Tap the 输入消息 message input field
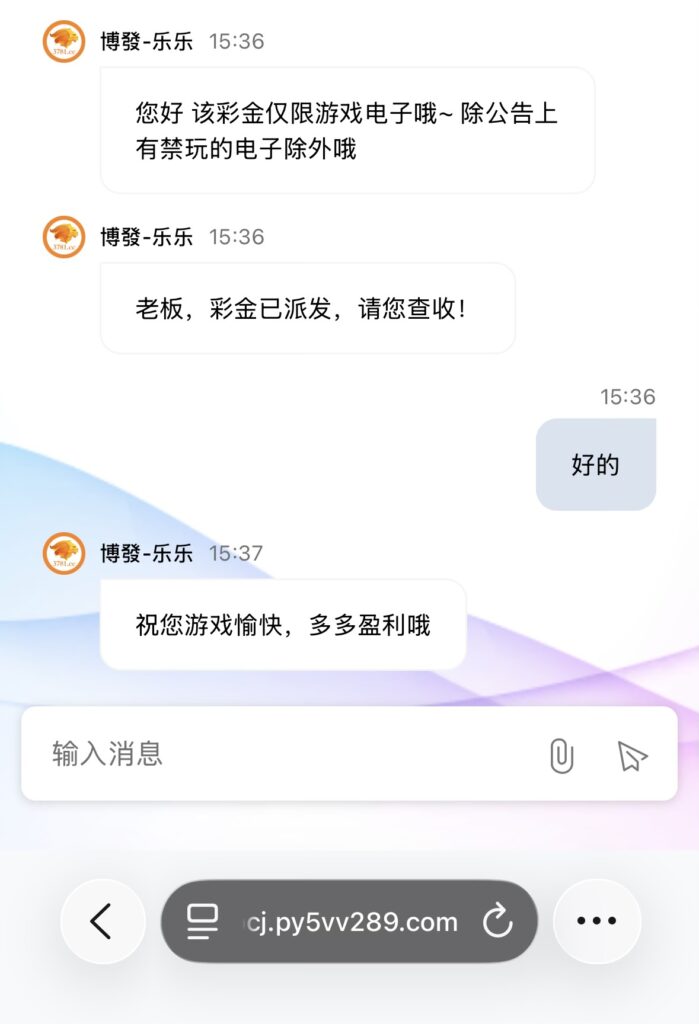Screen dimensions: 699x1024 pyautogui.click(x=280, y=754)
